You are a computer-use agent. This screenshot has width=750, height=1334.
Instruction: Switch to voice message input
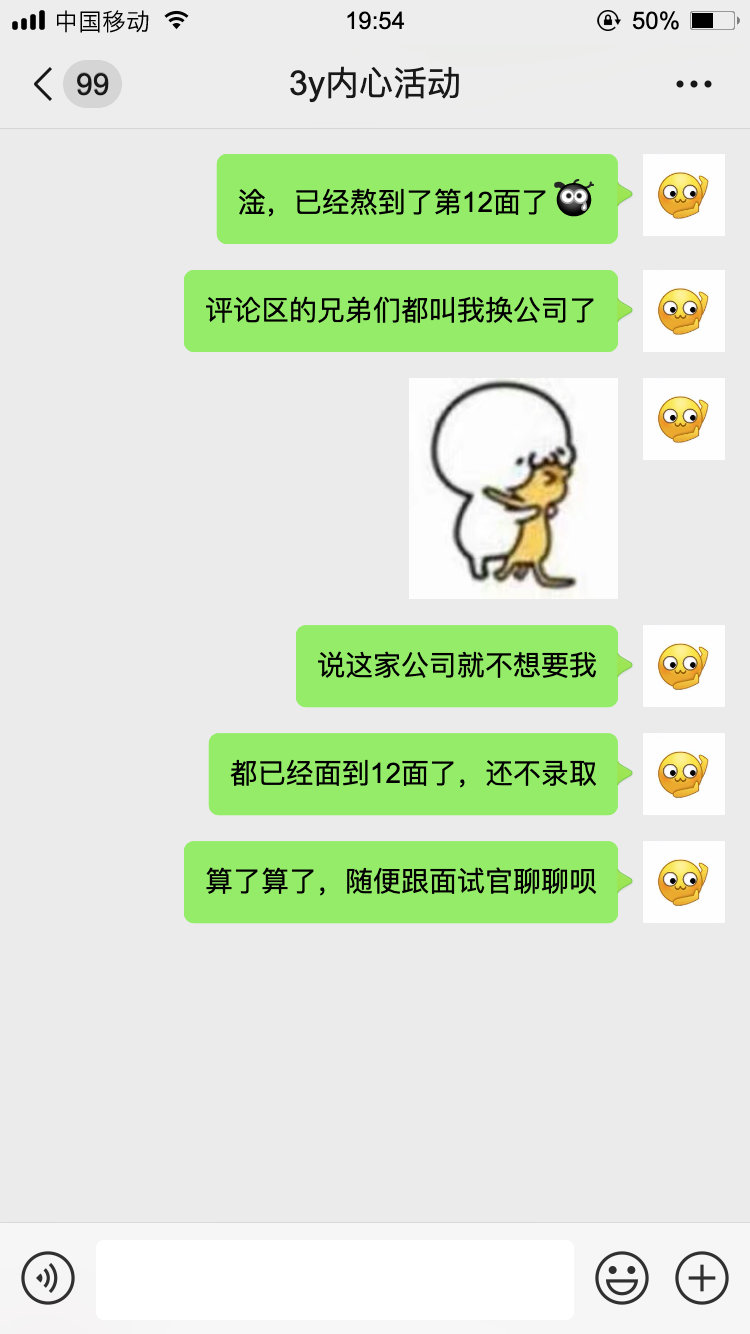click(48, 1278)
